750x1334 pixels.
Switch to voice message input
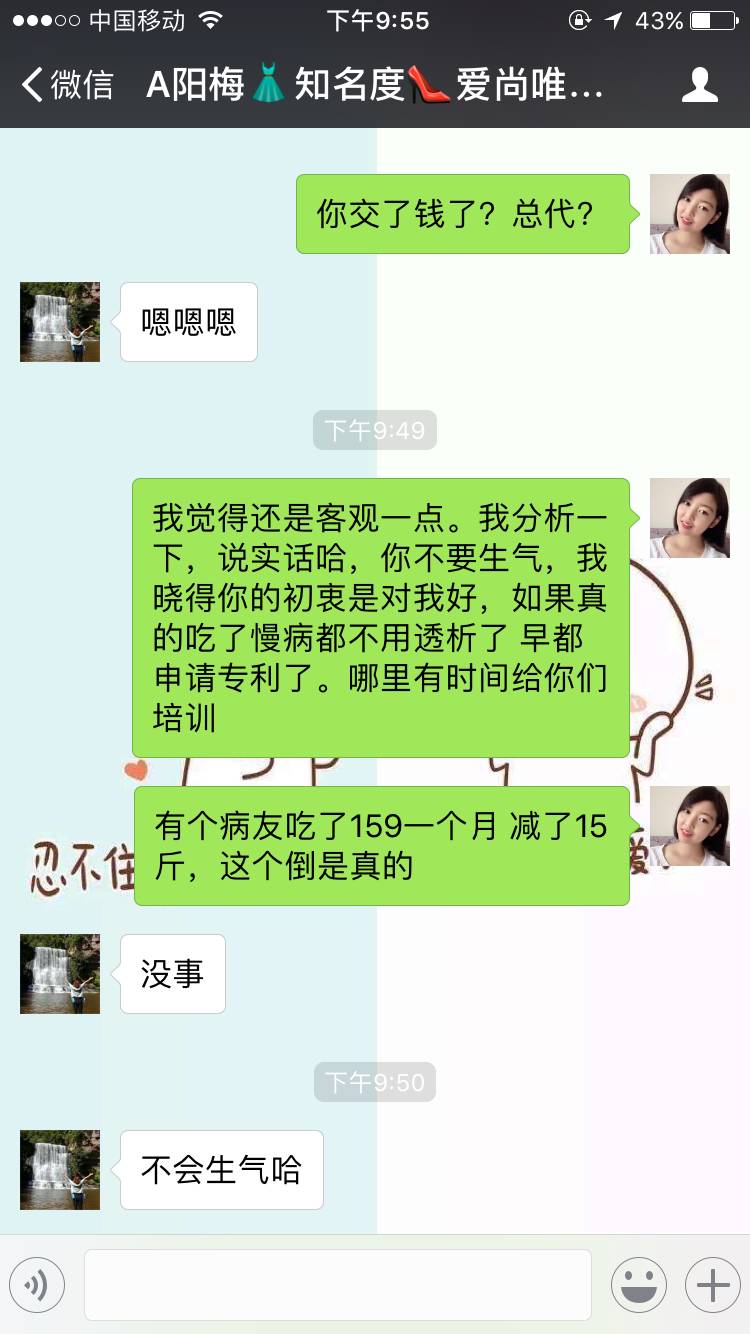click(x=37, y=1285)
